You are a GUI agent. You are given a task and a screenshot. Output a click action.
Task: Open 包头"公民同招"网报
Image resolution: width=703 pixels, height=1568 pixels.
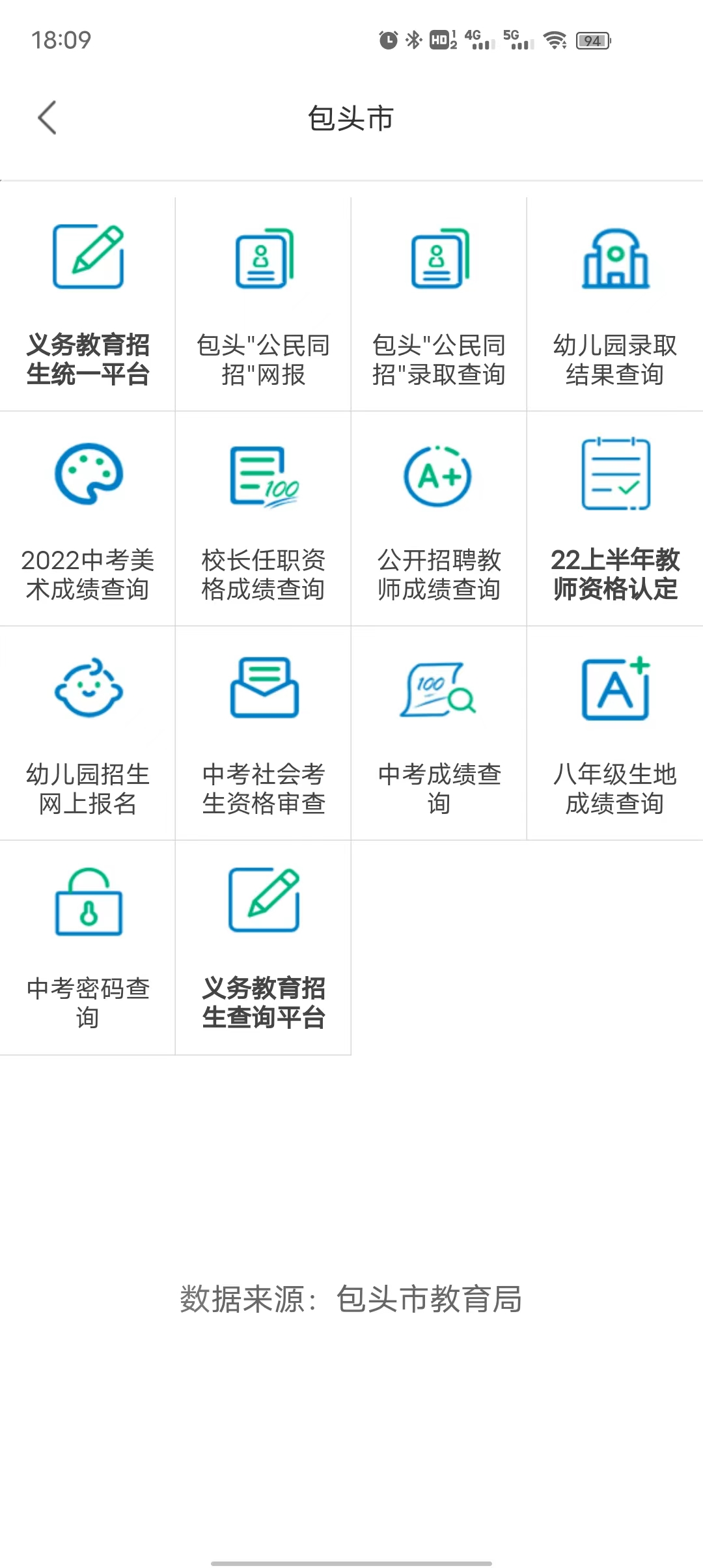click(264, 304)
